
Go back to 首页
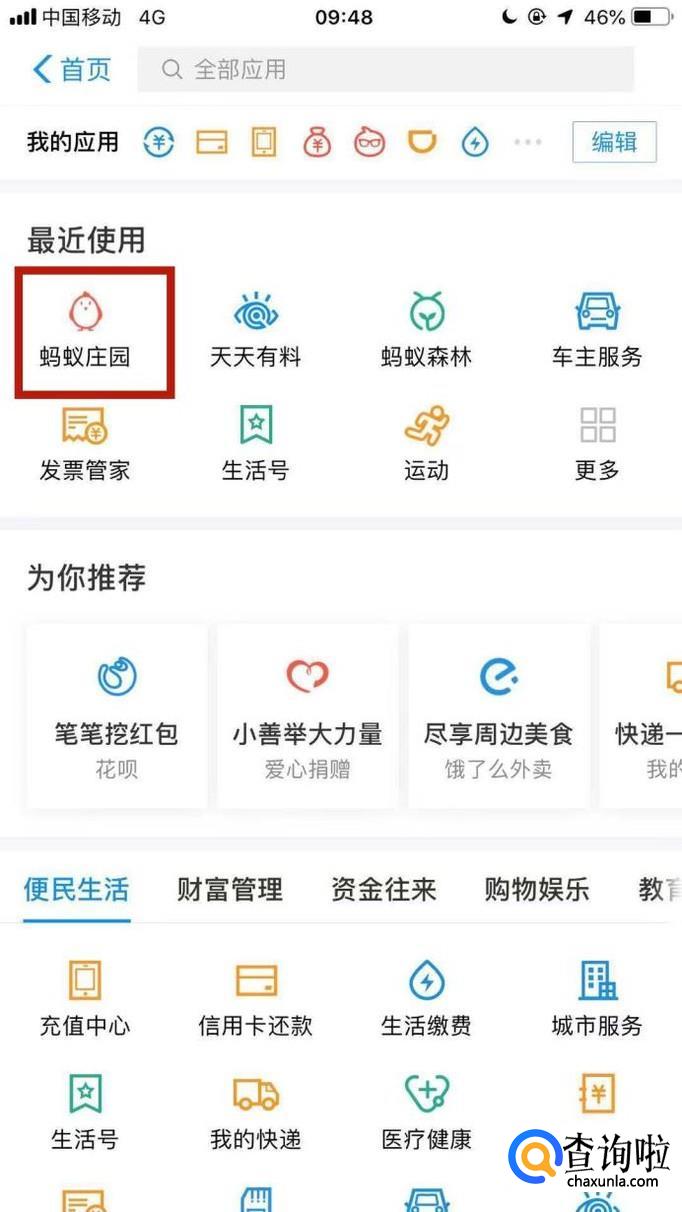tap(72, 69)
